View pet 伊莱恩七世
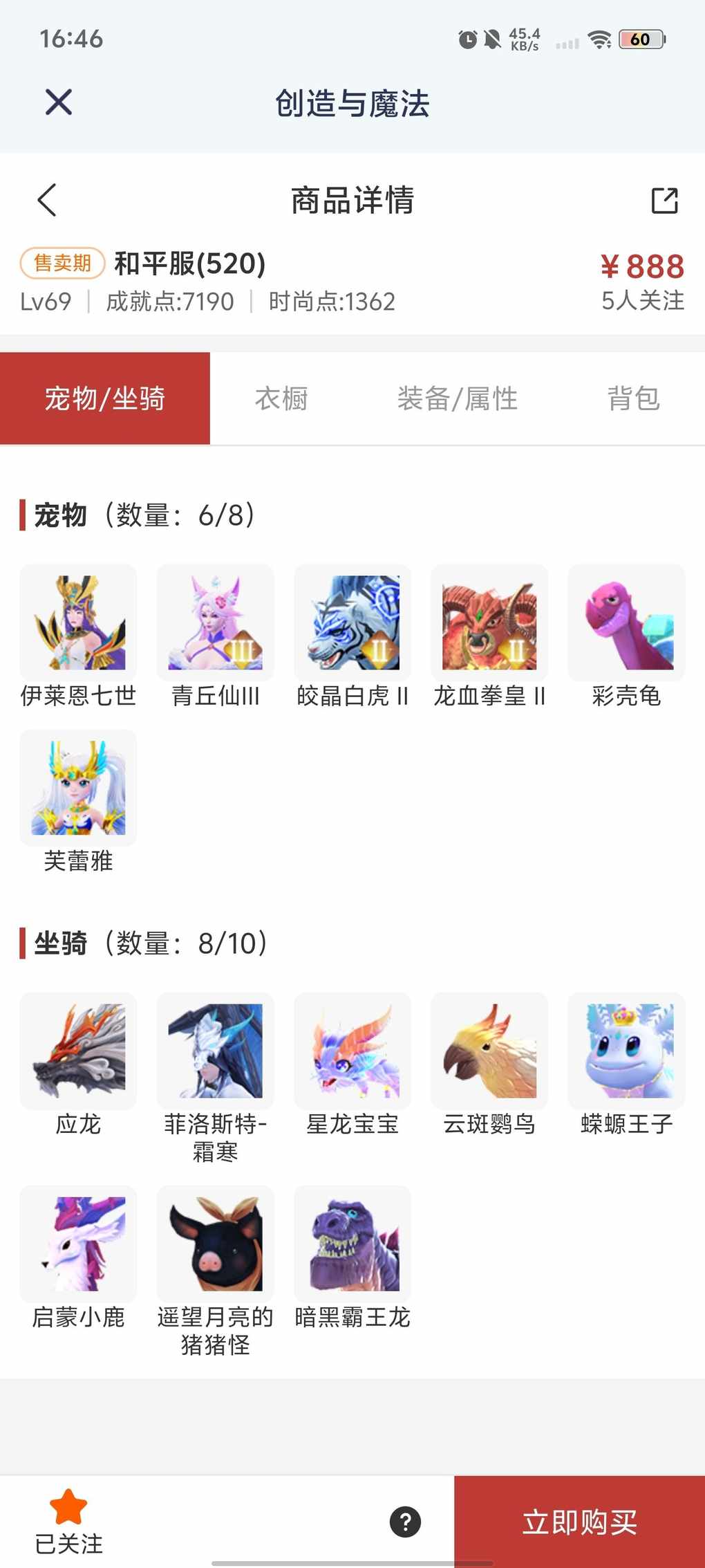 (78, 622)
